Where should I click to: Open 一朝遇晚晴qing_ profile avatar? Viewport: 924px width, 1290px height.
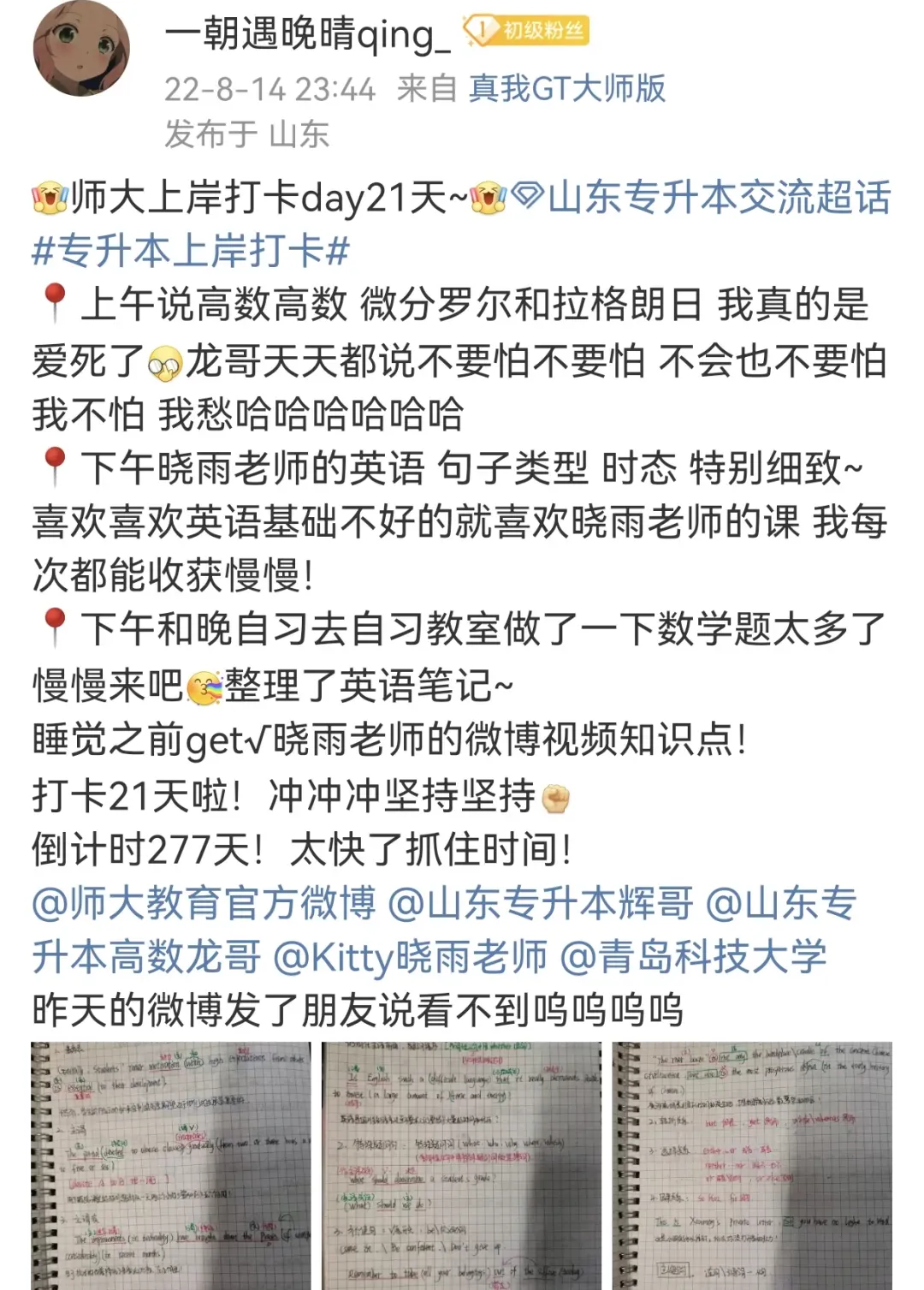point(81,49)
